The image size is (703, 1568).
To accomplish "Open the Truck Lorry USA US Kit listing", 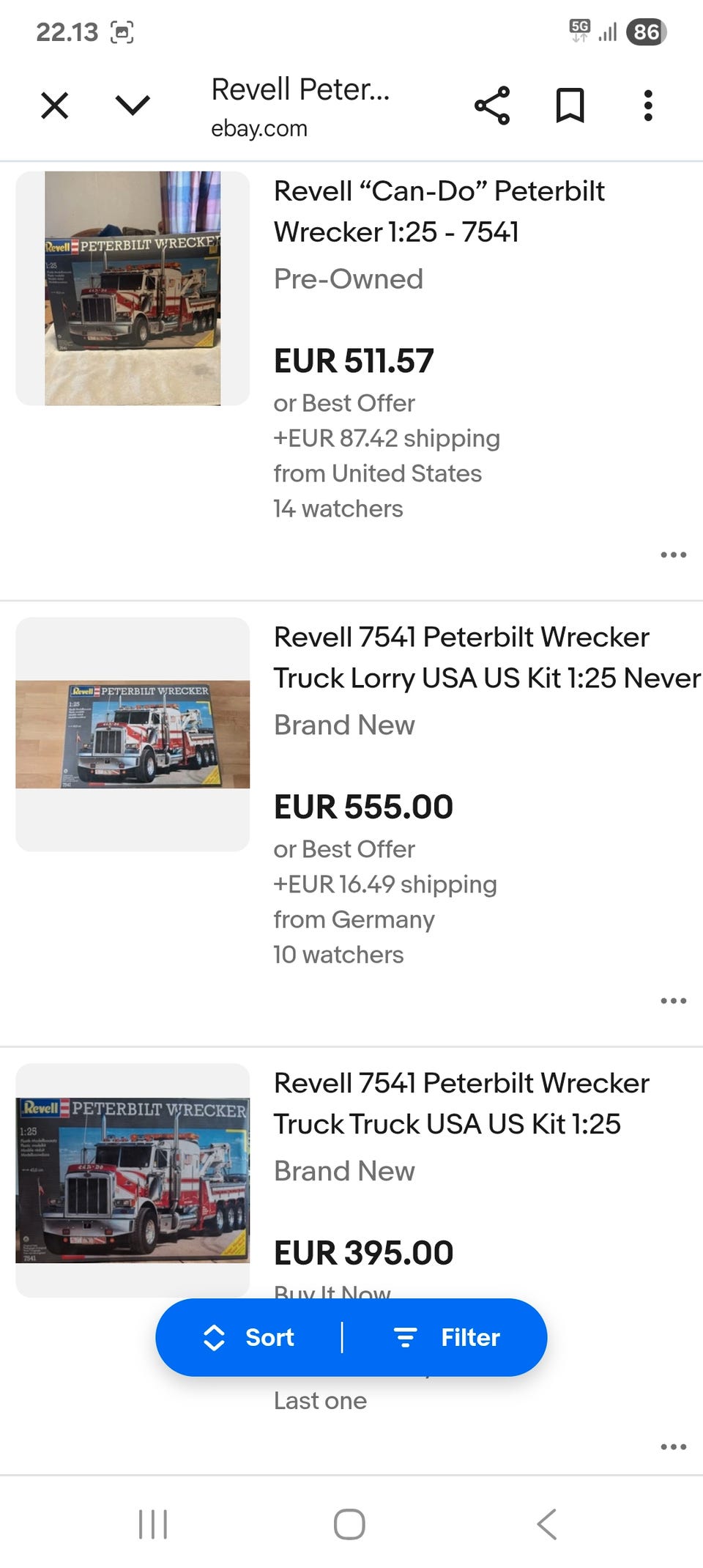I will [x=486, y=657].
